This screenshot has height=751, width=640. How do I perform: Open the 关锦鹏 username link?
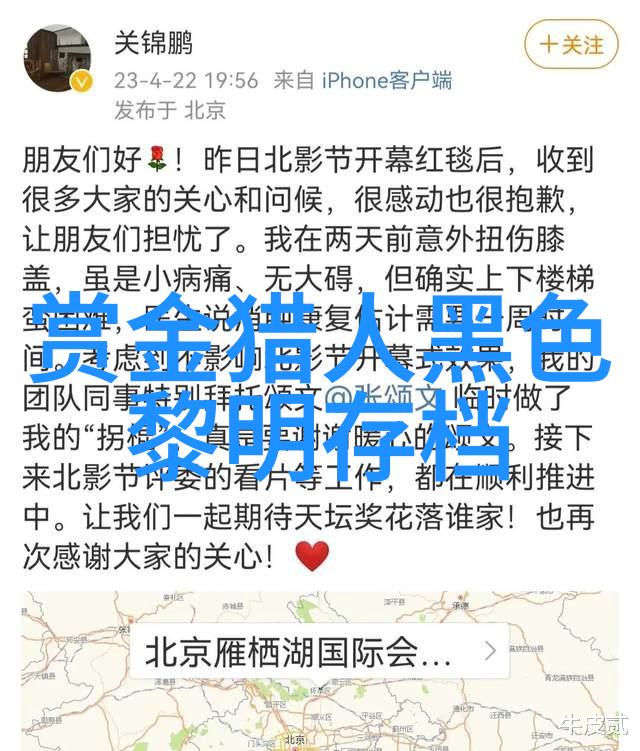(x=153, y=44)
